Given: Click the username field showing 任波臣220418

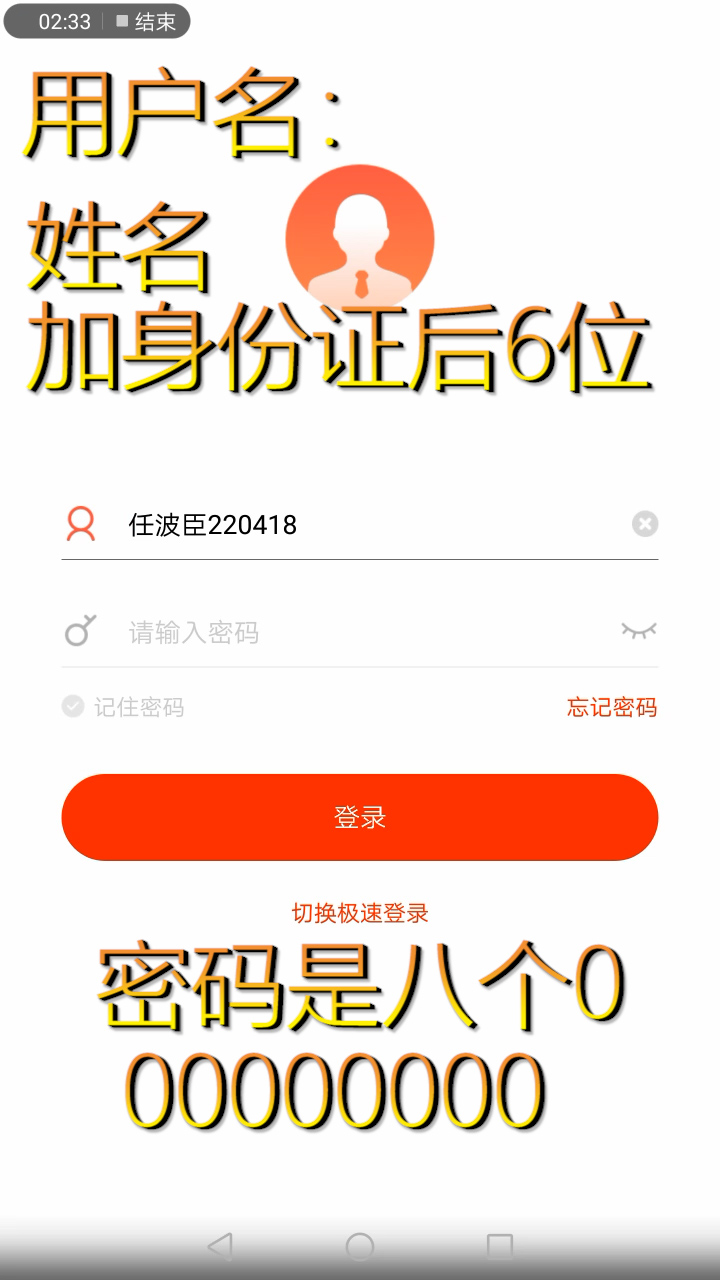Looking at the screenshot, I should 300,523.
